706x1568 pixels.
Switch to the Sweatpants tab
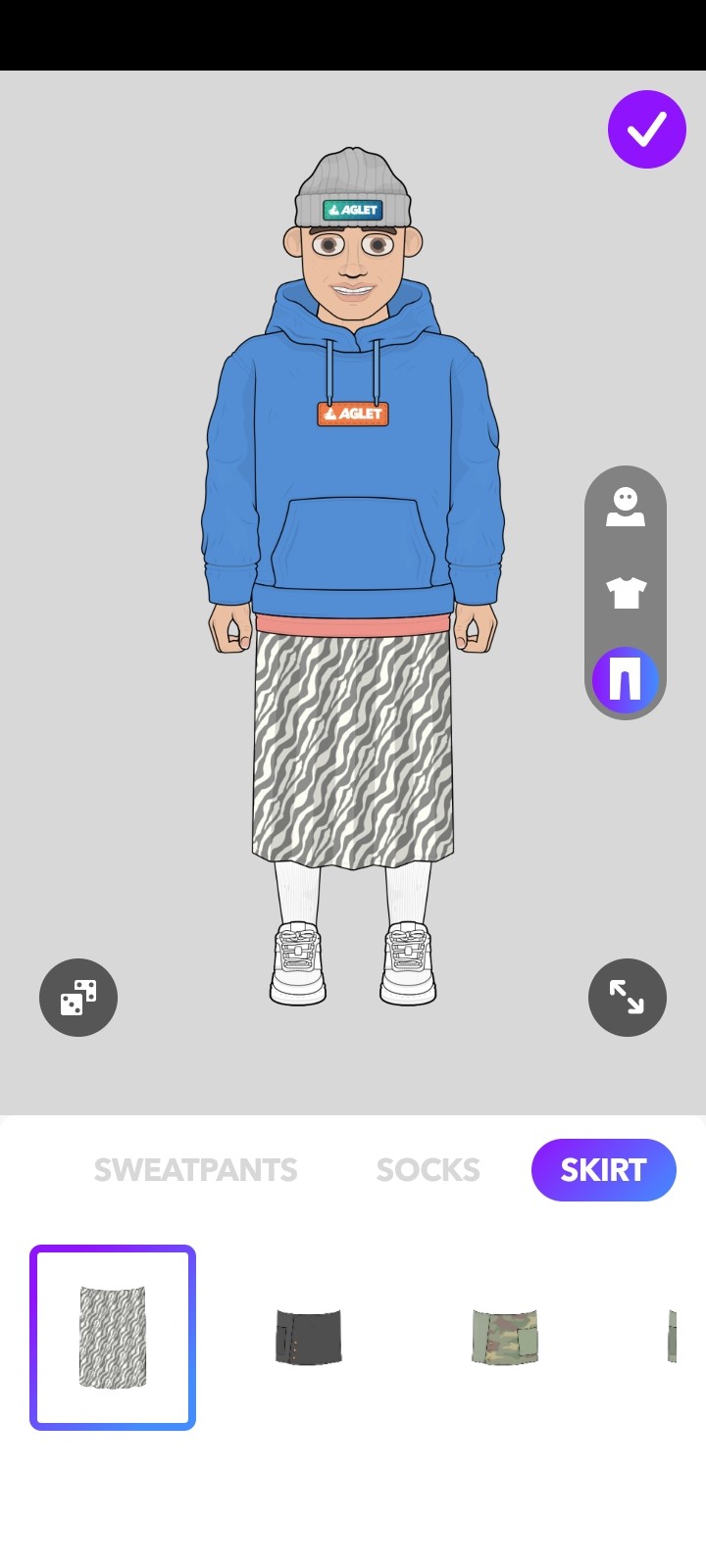click(195, 1170)
